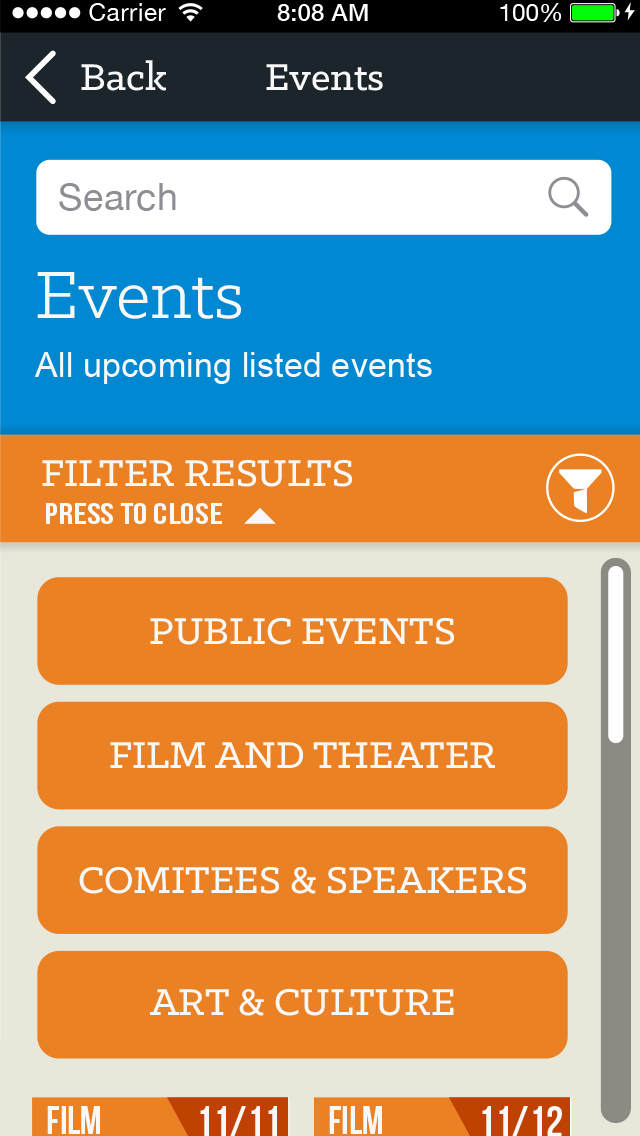This screenshot has width=640, height=1136.
Task: Tap the Search field
Action: click(323, 197)
